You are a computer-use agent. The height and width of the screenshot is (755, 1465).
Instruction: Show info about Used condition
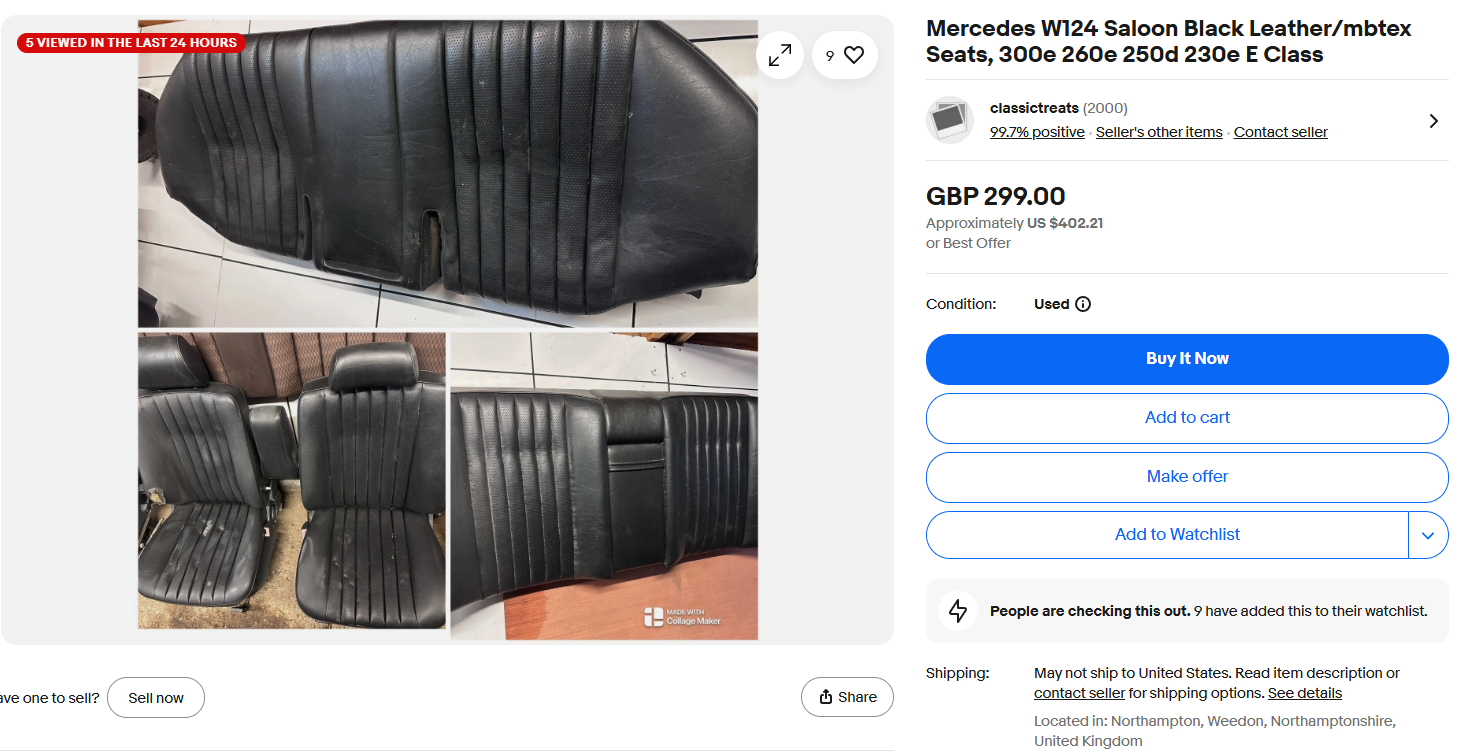tap(1083, 304)
